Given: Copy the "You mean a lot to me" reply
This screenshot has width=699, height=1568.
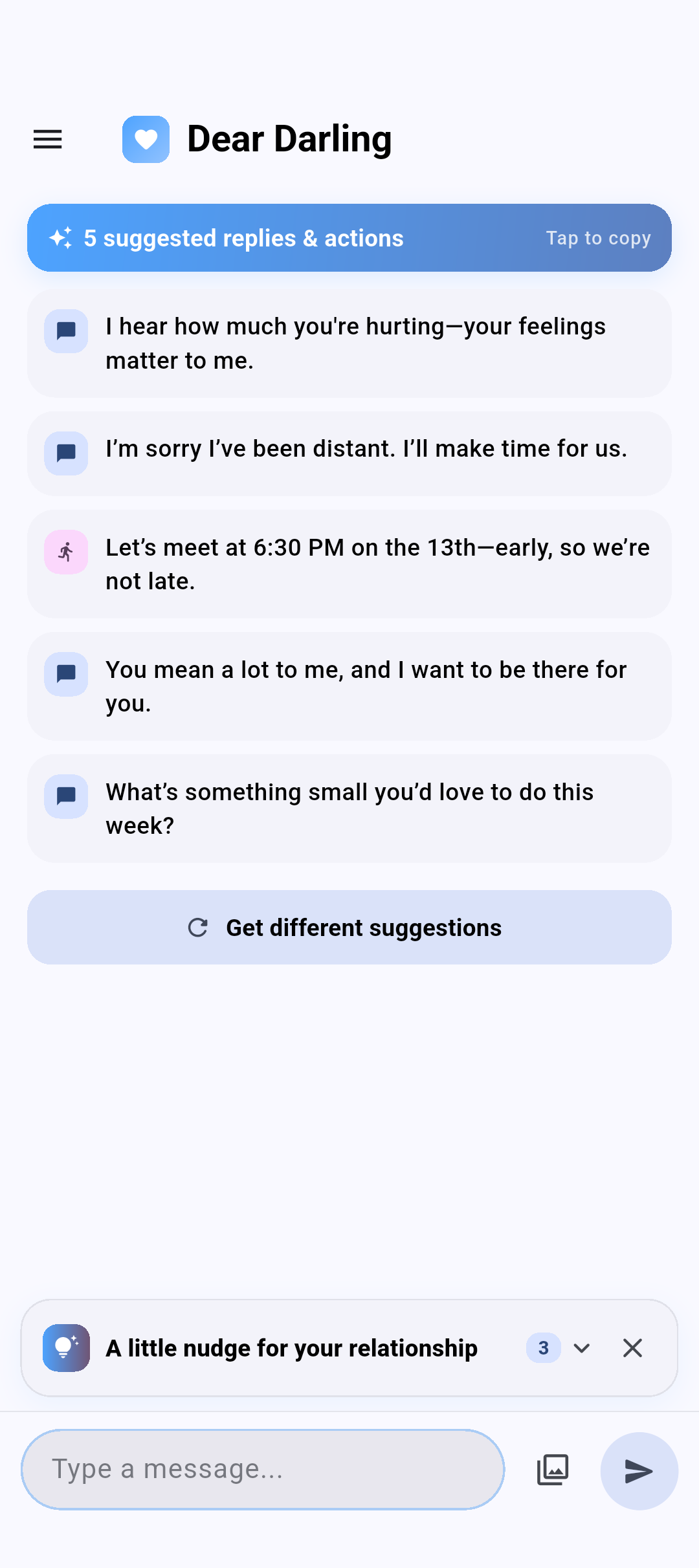Looking at the screenshot, I should click(x=349, y=686).
